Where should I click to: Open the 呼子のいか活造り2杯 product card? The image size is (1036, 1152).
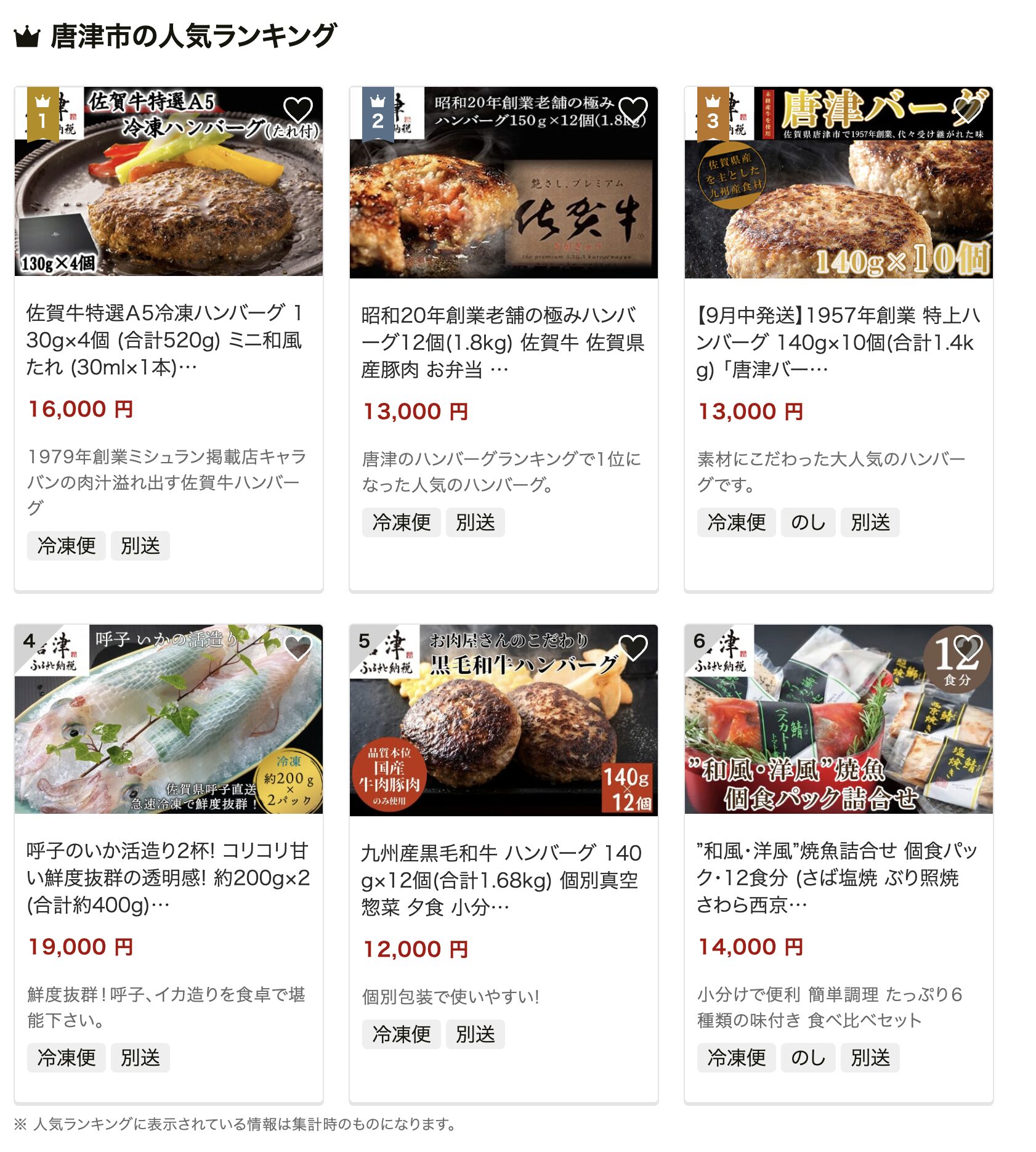168,877
